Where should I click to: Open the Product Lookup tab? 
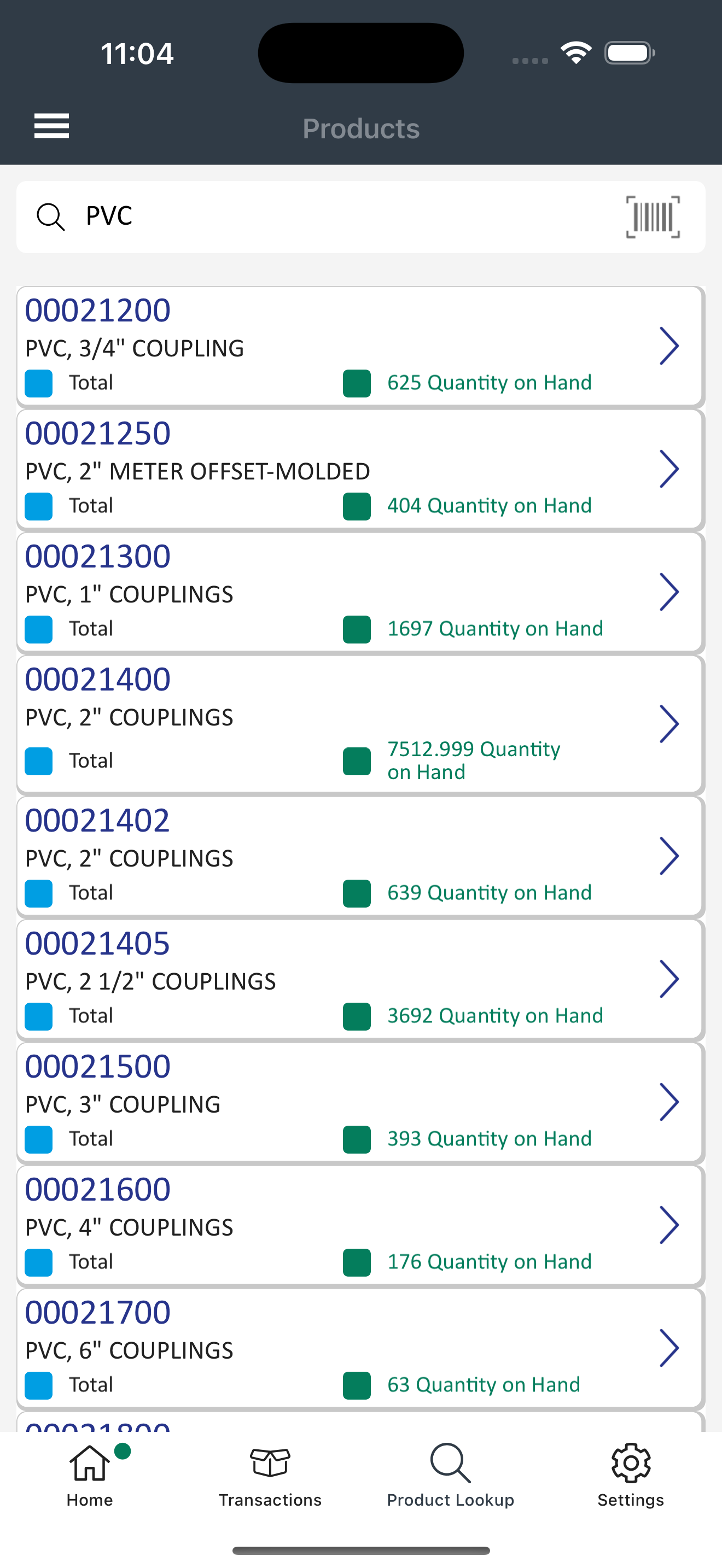point(451,1476)
